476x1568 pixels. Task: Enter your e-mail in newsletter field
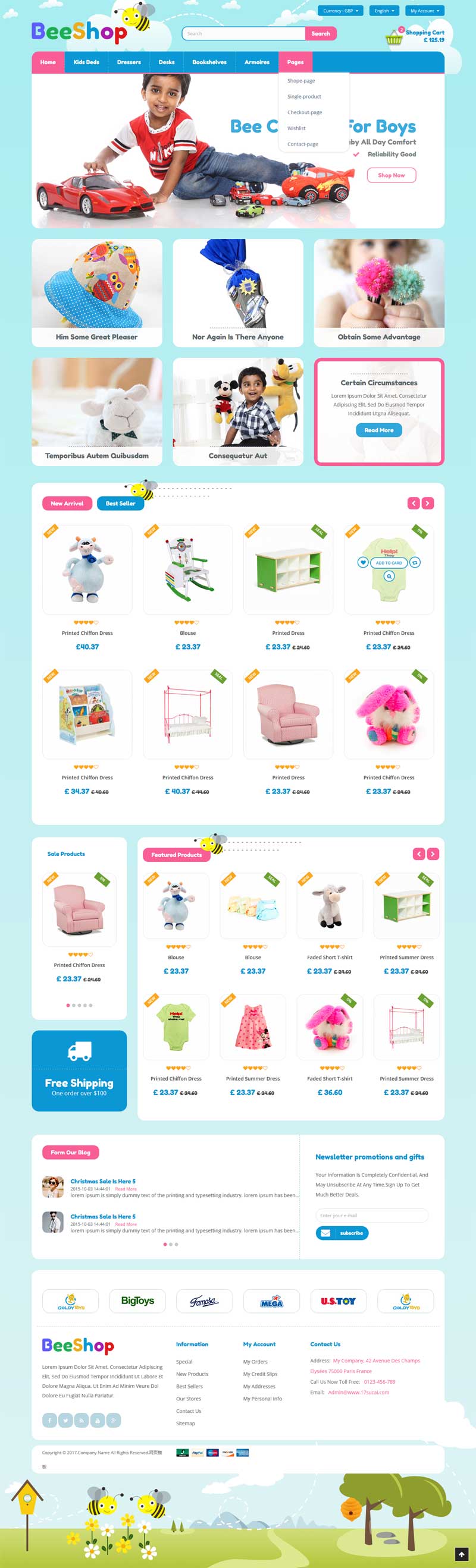[x=371, y=1216]
